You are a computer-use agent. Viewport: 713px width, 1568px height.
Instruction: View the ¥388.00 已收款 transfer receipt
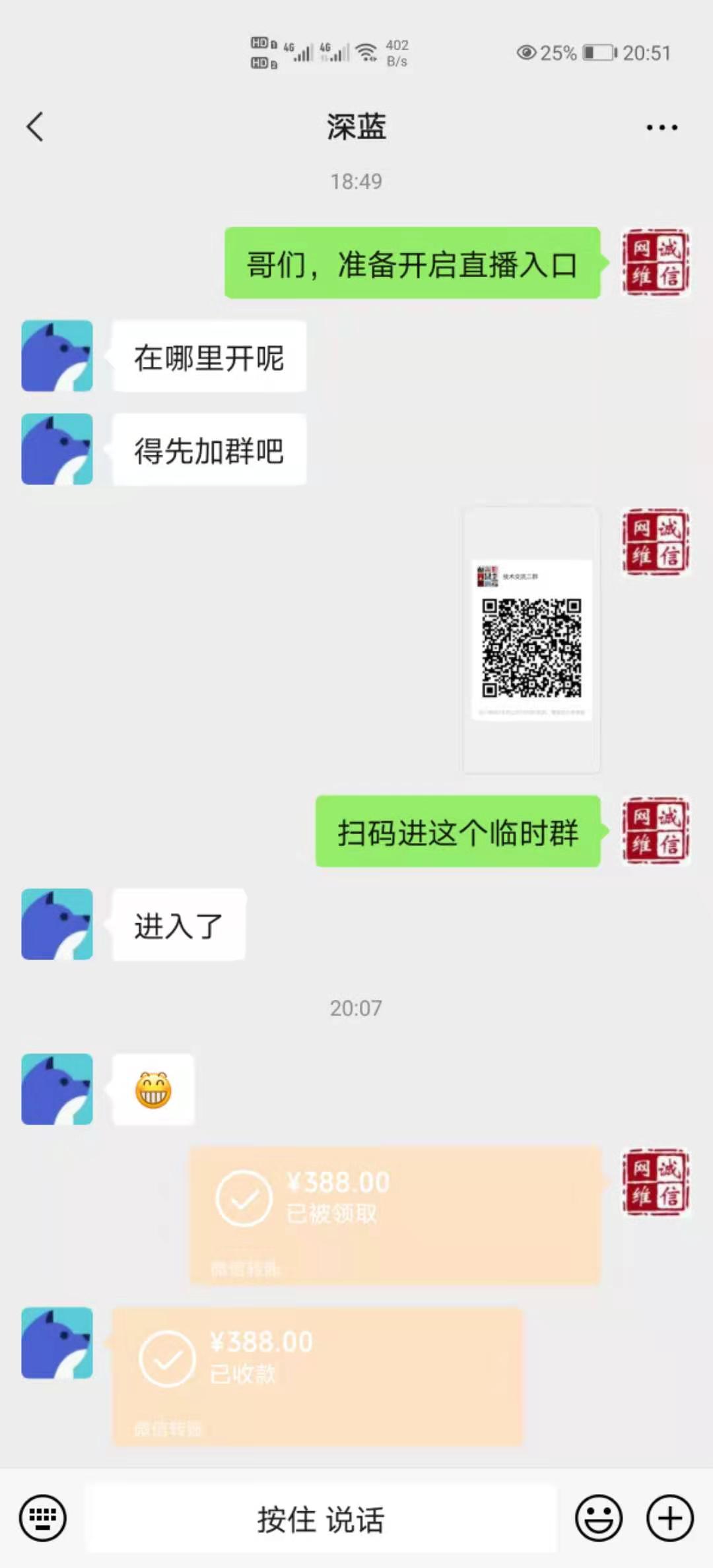(317, 1376)
